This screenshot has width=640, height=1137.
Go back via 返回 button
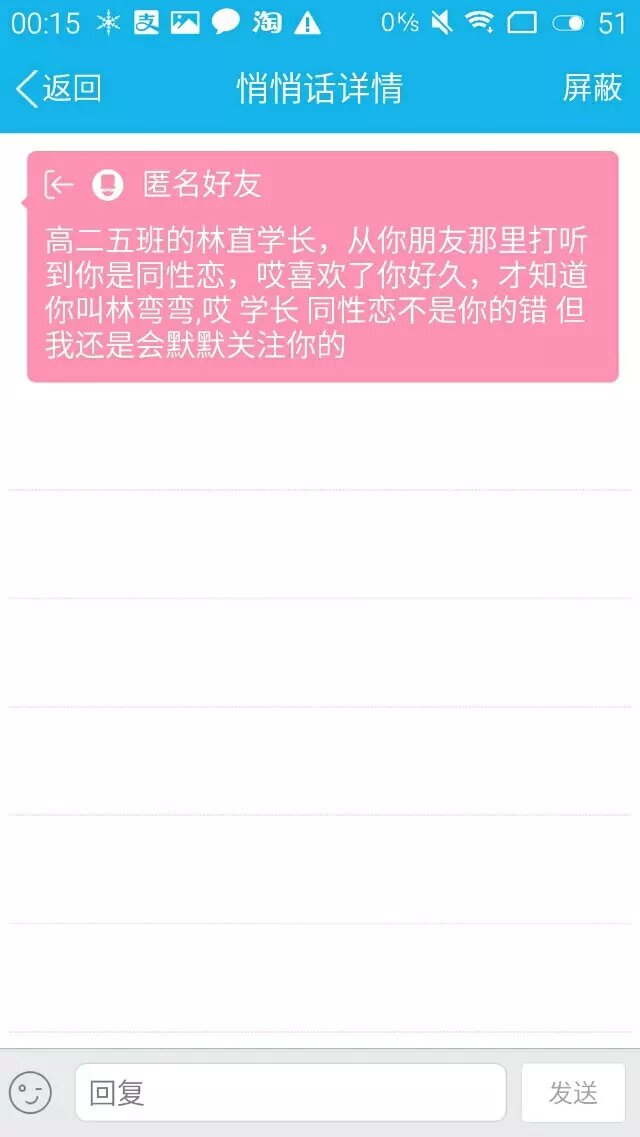pos(60,88)
